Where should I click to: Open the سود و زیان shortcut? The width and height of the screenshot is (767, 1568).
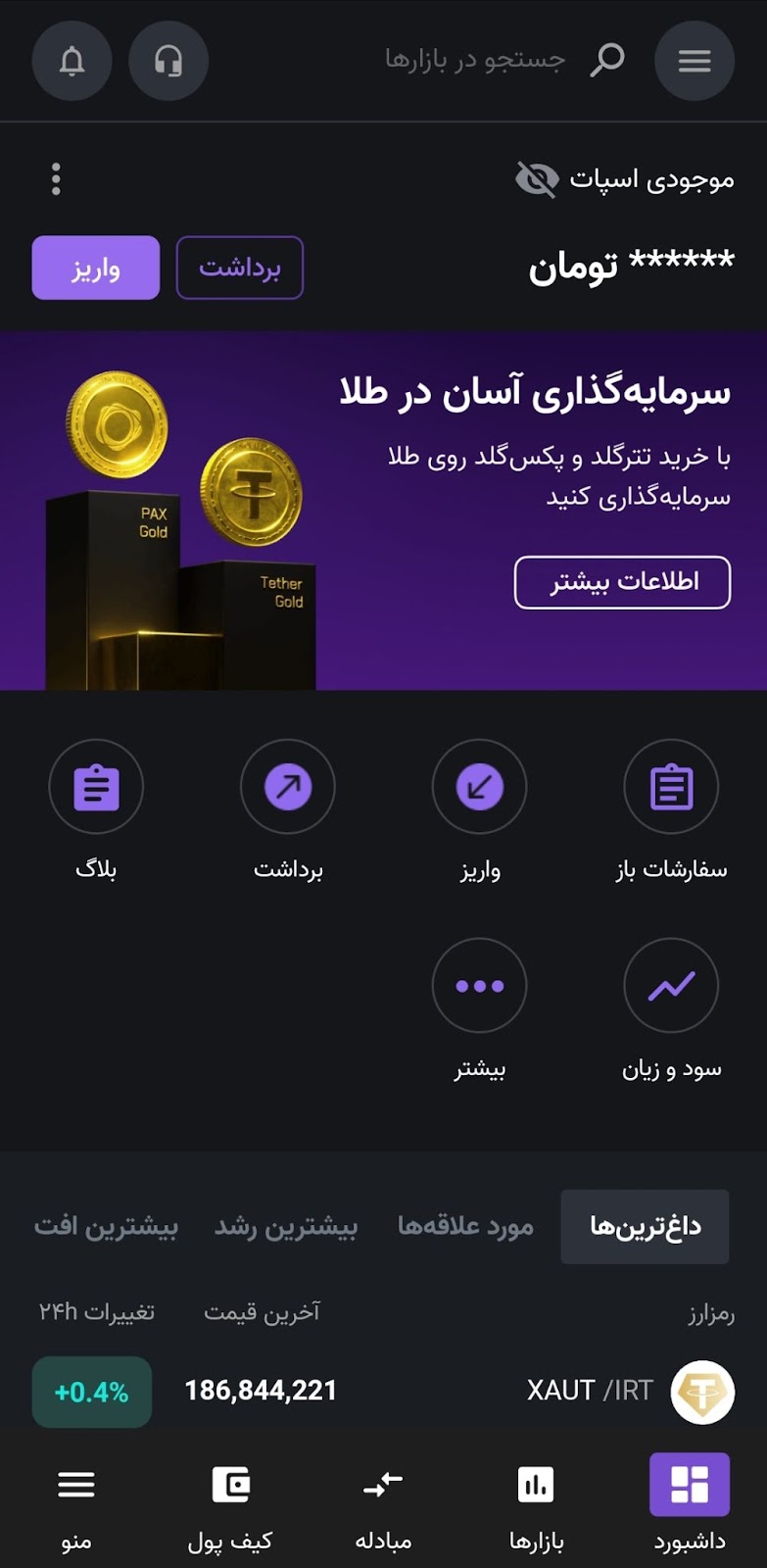[671, 1009]
